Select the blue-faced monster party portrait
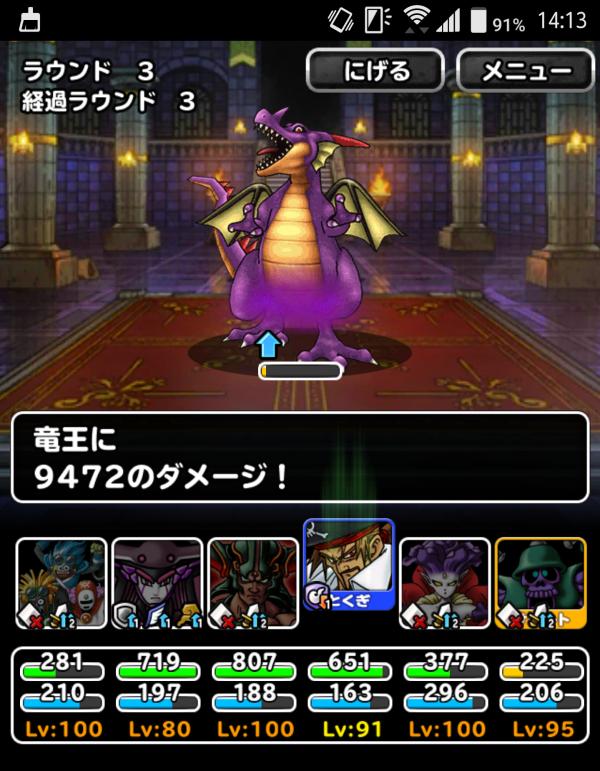Screen dimensions: 600x771 click(61, 583)
